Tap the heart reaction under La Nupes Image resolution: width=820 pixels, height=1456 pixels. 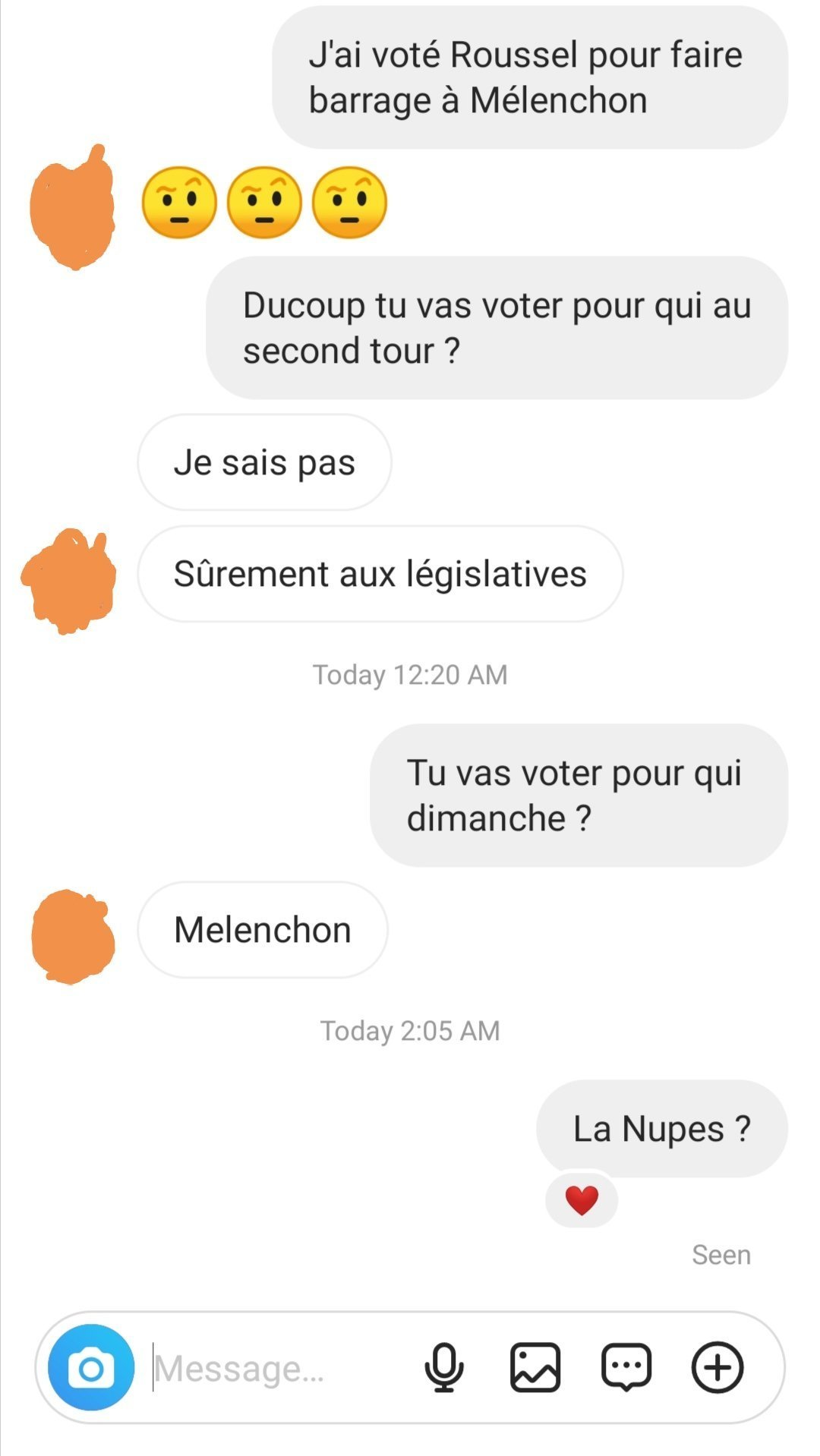click(x=582, y=1200)
